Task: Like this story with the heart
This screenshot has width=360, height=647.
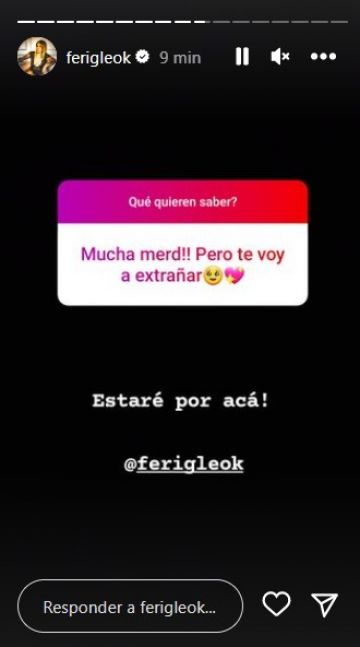Action: click(x=277, y=604)
